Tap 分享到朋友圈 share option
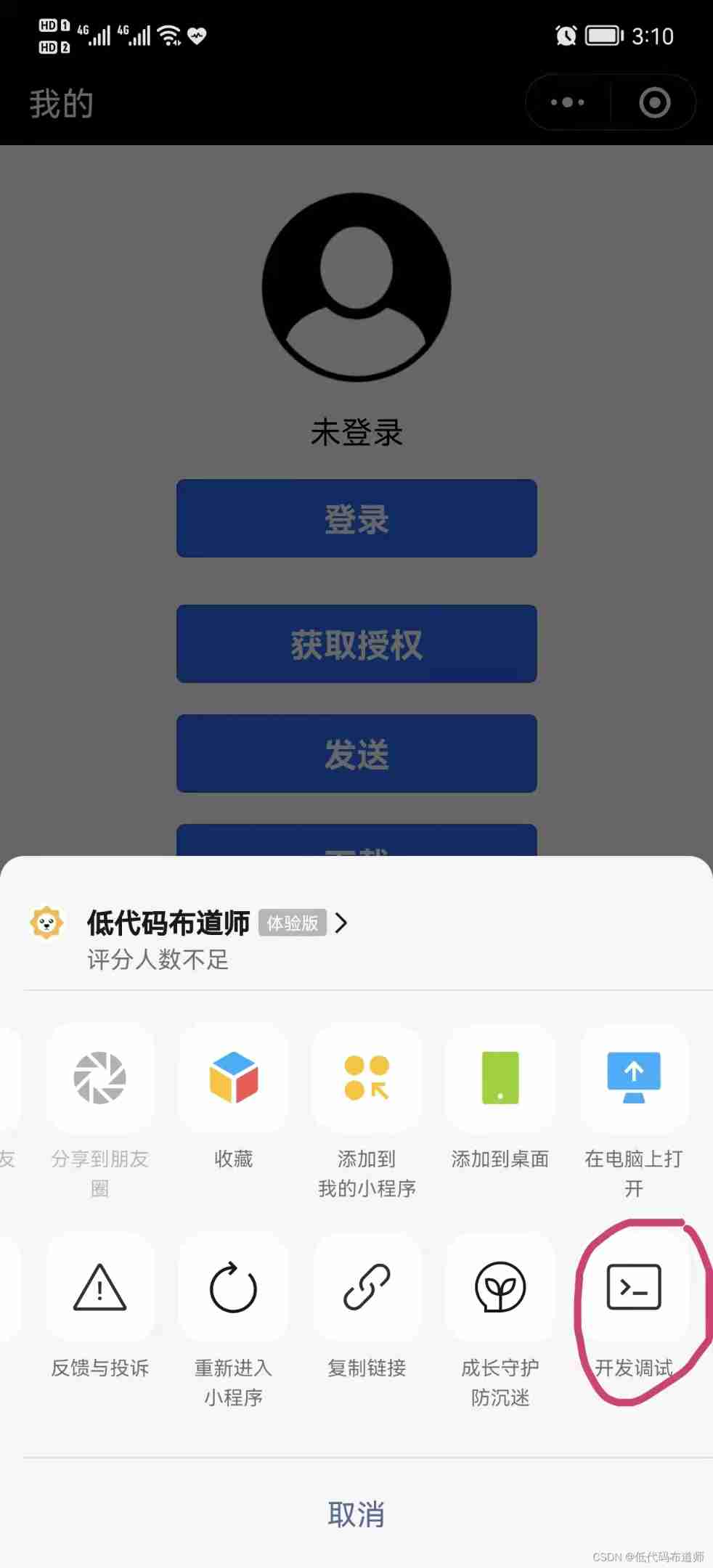Viewport: 713px width, 1568px height. click(x=100, y=1078)
